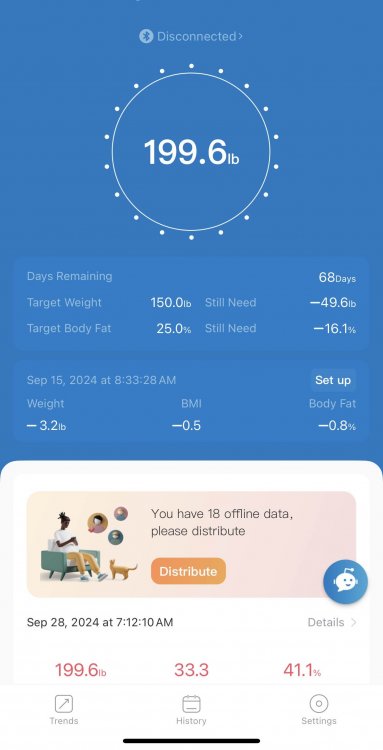Switch to the History tab

191,710
